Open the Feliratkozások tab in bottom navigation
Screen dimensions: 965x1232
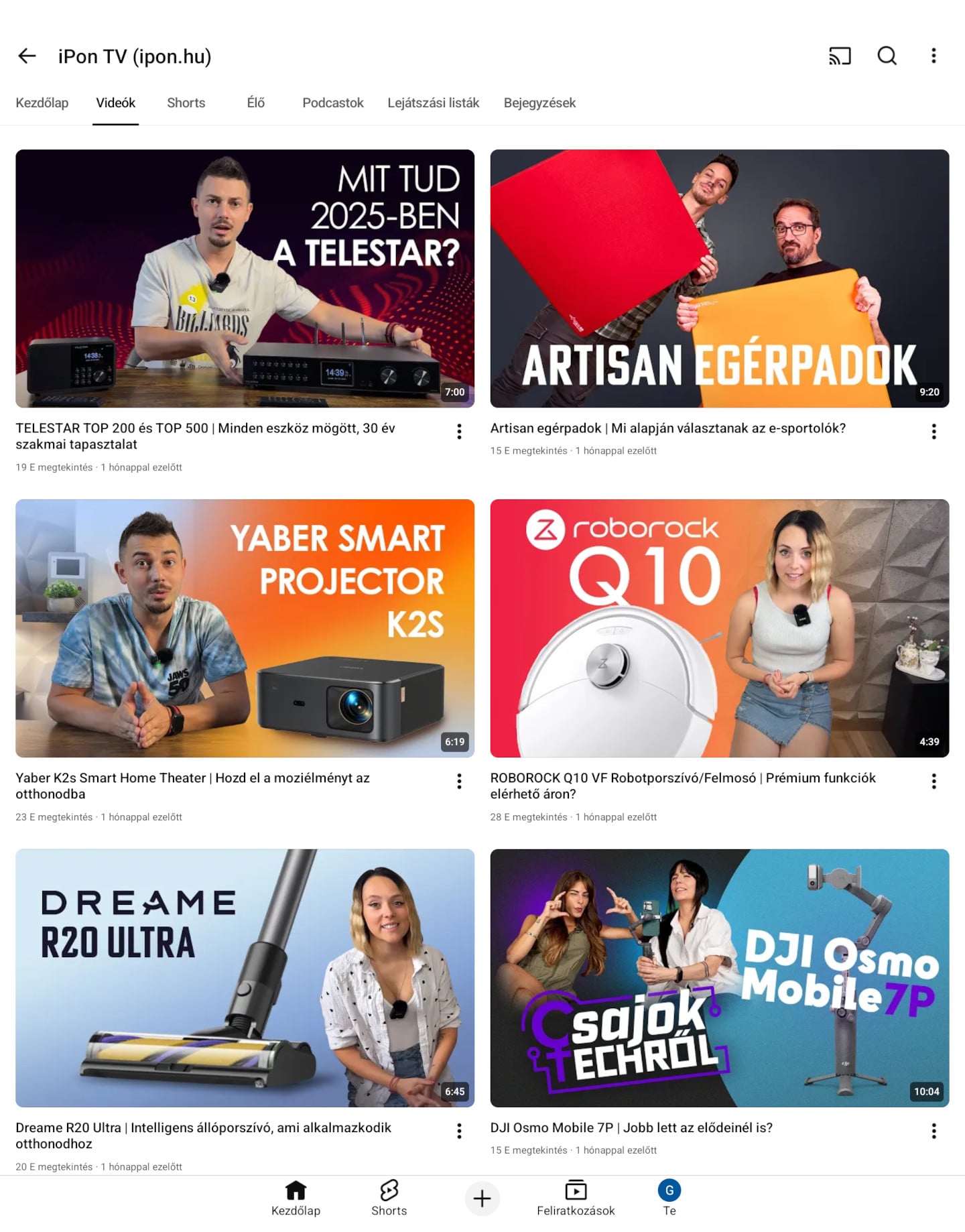pyautogui.click(x=576, y=1198)
